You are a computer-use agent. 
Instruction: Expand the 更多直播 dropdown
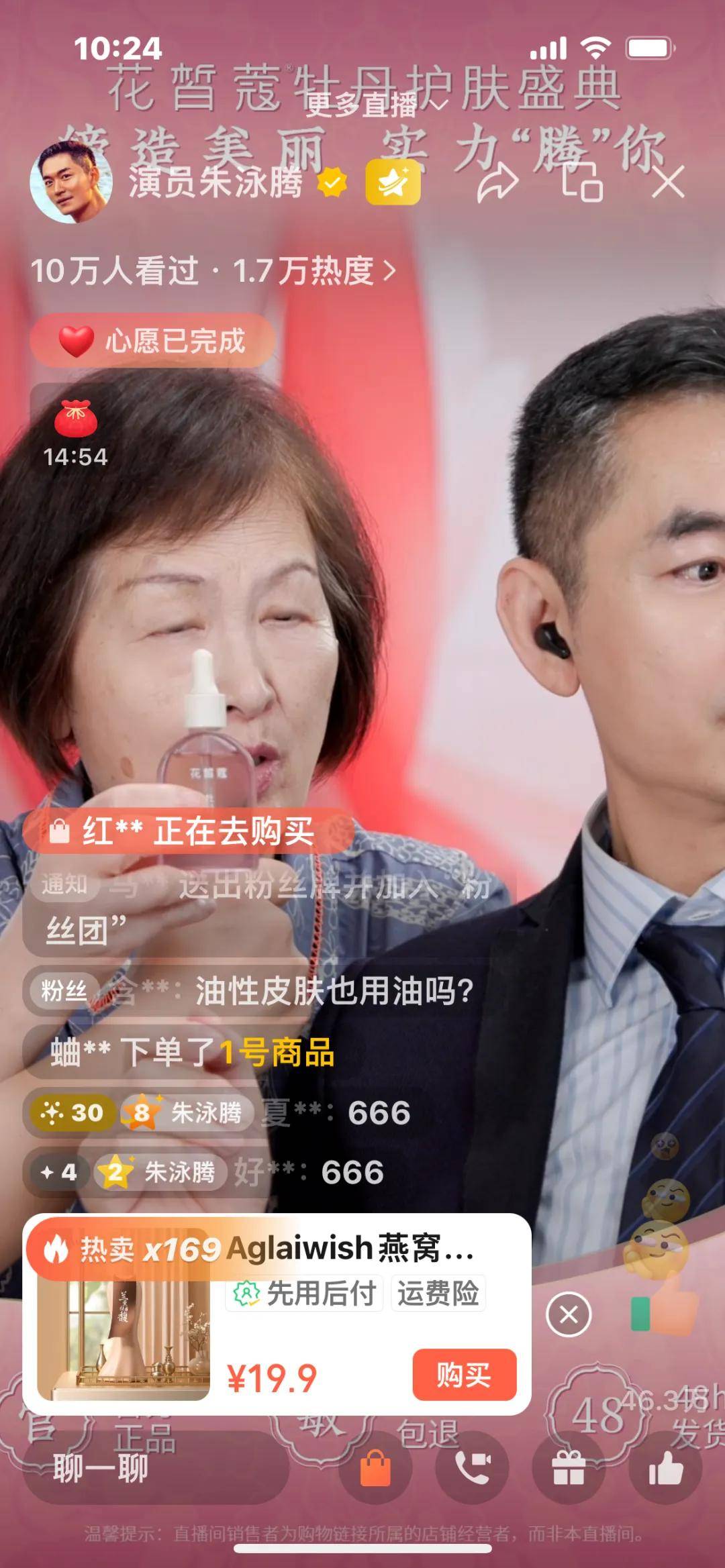coord(376,105)
